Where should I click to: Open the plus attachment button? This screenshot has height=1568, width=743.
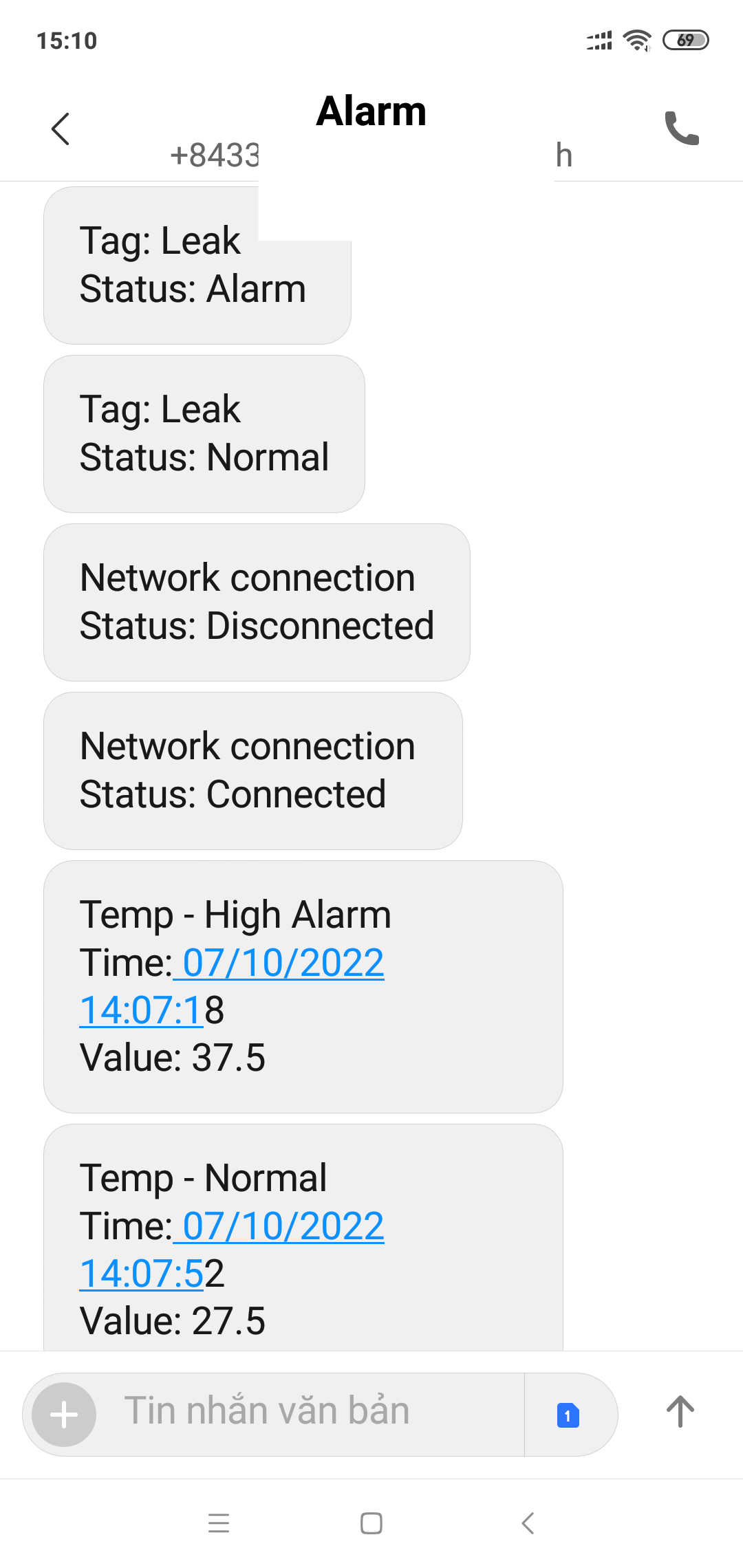pyautogui.click(x=64, y=1415)
